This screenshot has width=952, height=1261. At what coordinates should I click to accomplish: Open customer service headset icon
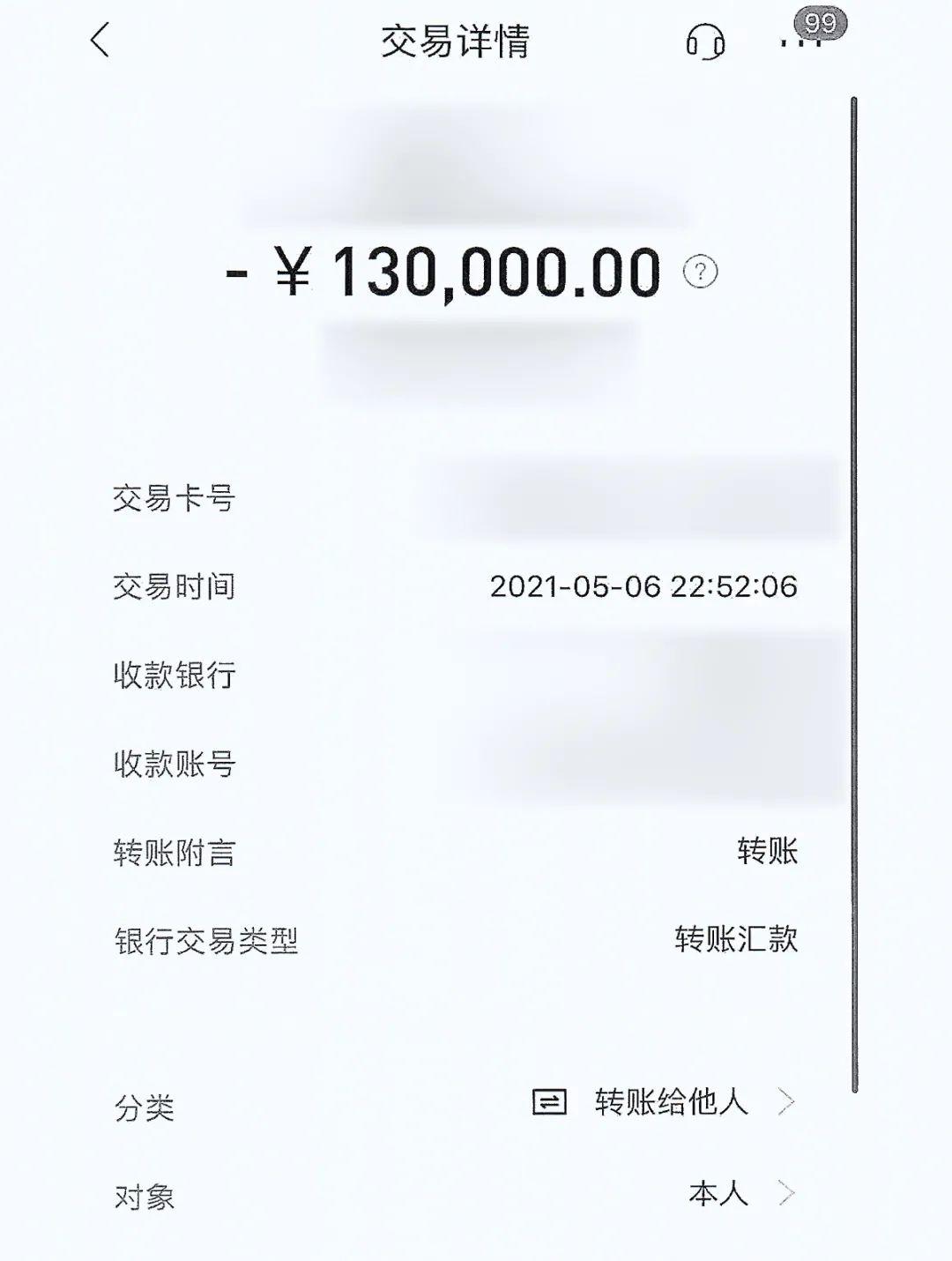click(707, 41)
